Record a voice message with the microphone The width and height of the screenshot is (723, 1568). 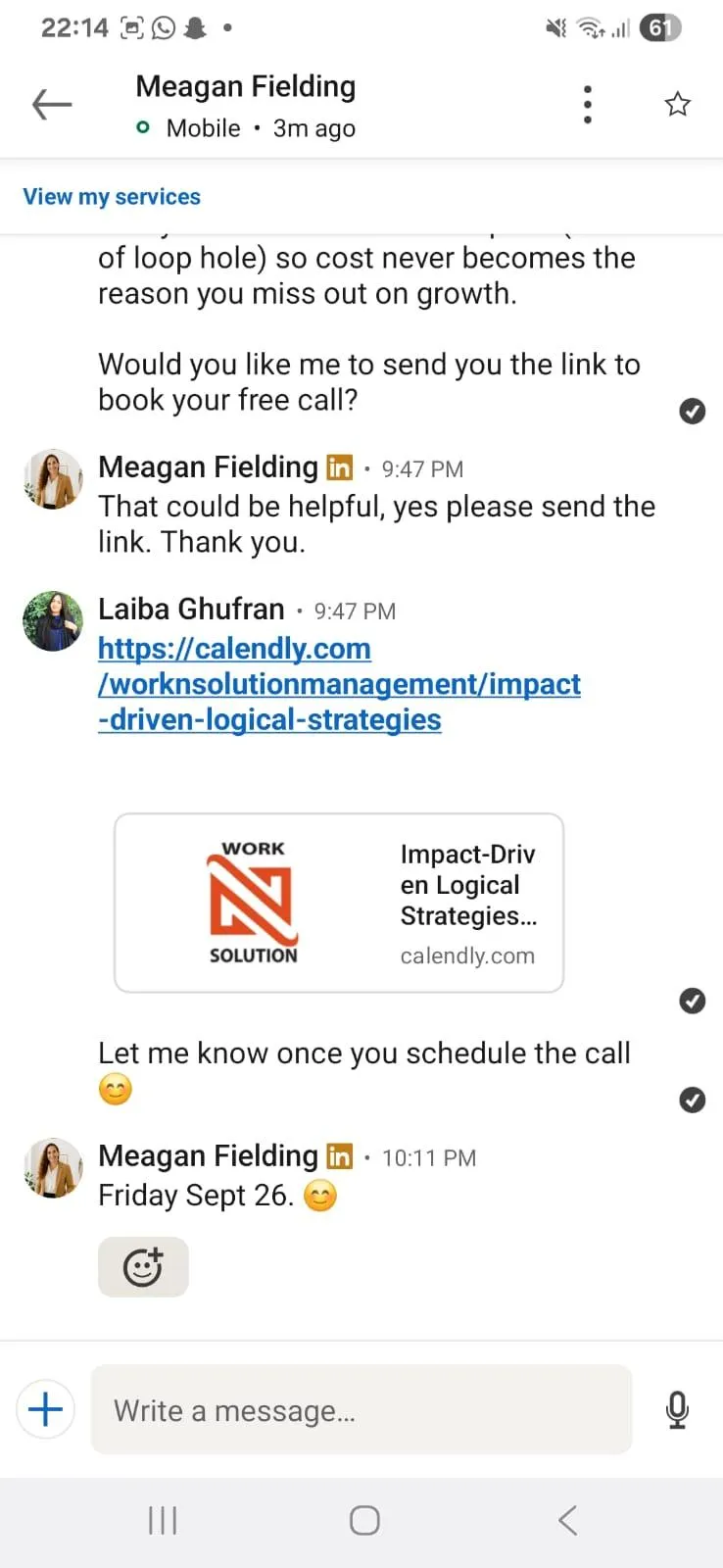tap(676, 1409)
